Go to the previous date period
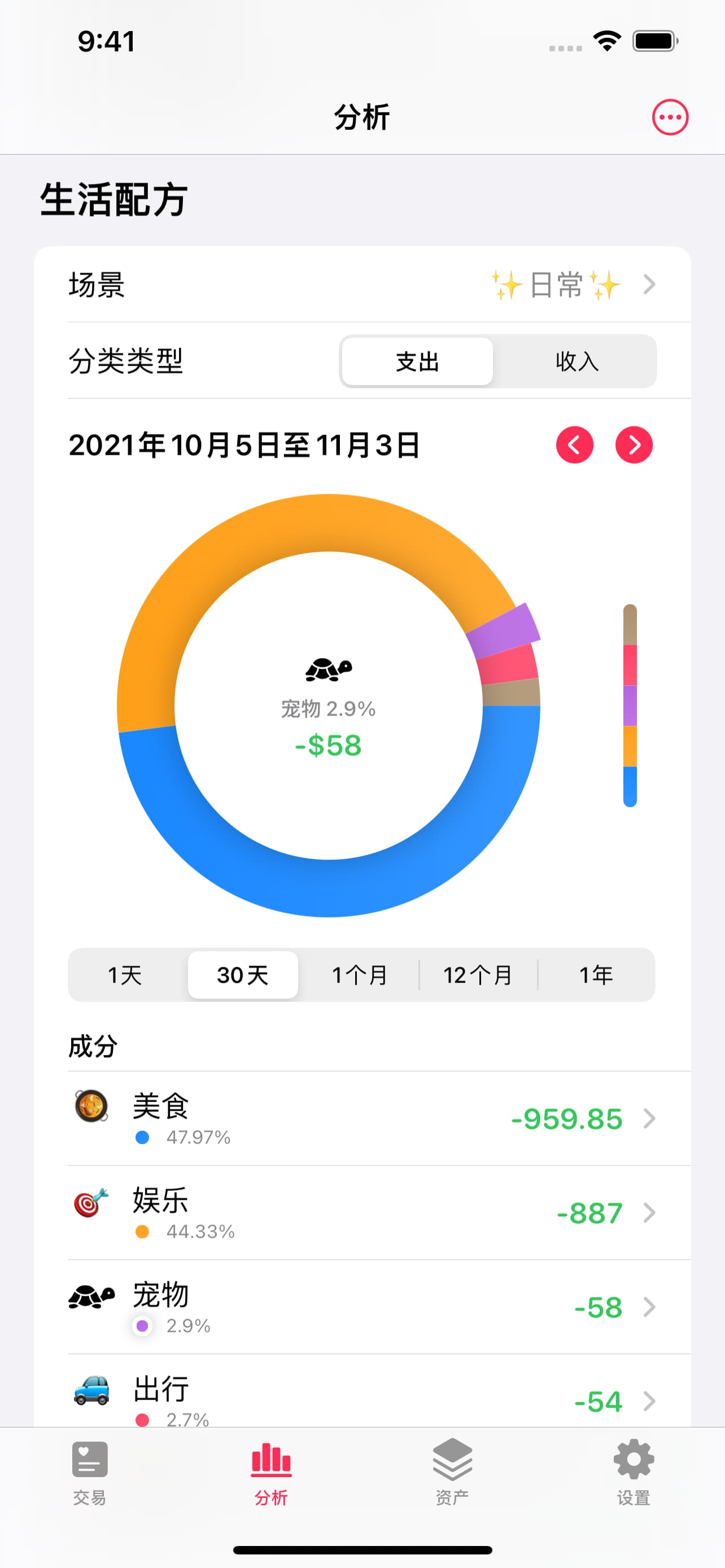 coord(574,445)
